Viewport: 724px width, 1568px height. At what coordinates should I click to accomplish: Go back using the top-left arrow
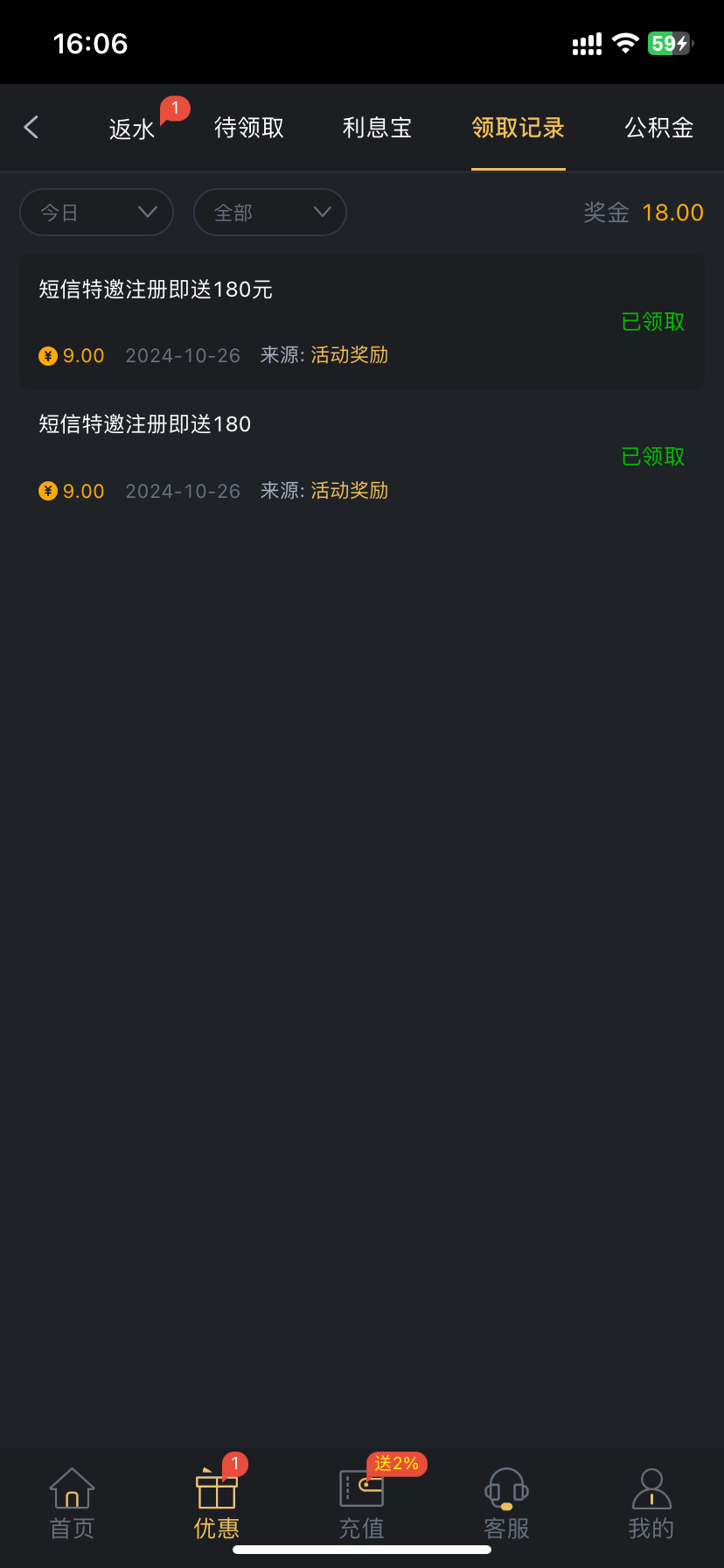click(31, 128)
